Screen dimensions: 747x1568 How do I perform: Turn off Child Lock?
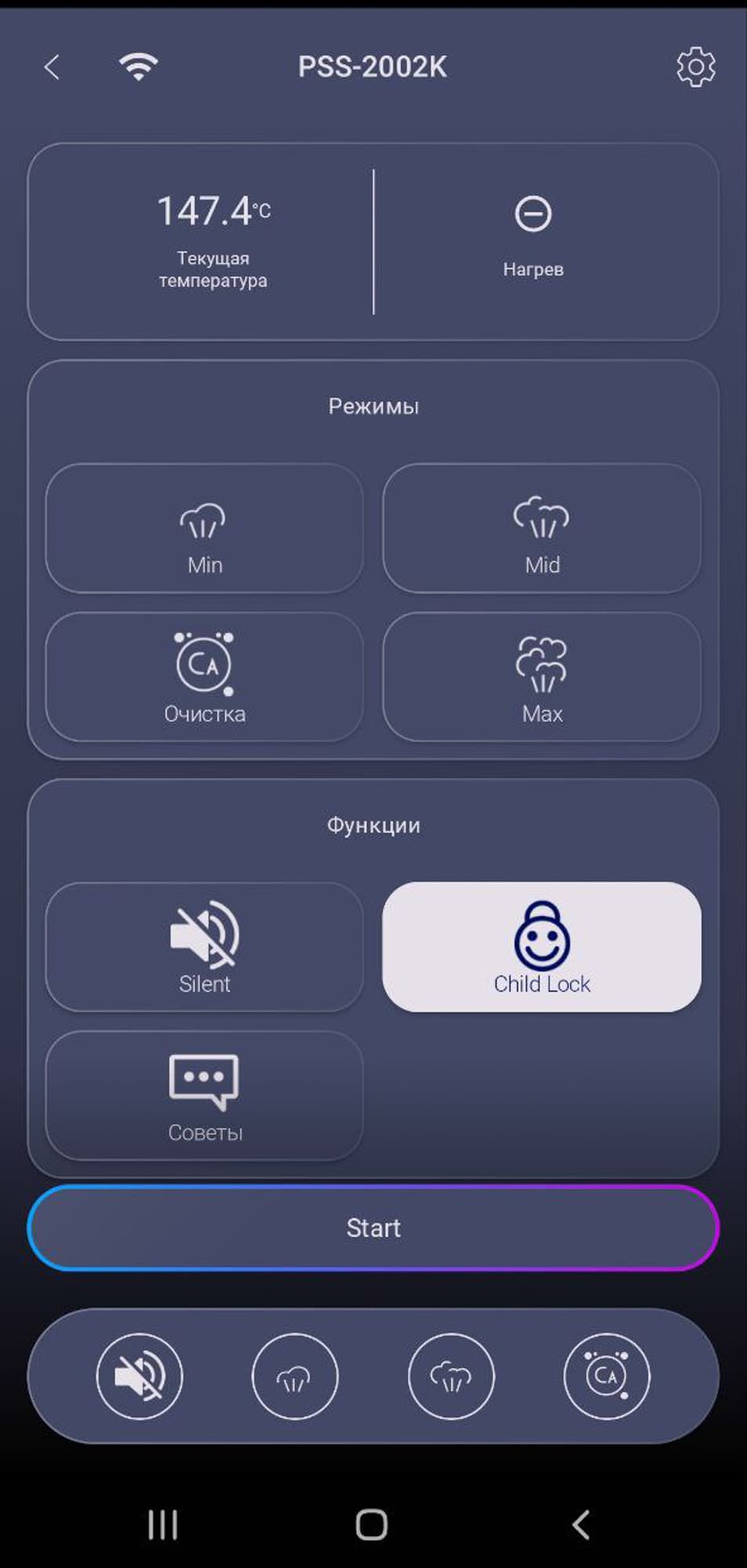pyautogui.click(x=541, y=947)
